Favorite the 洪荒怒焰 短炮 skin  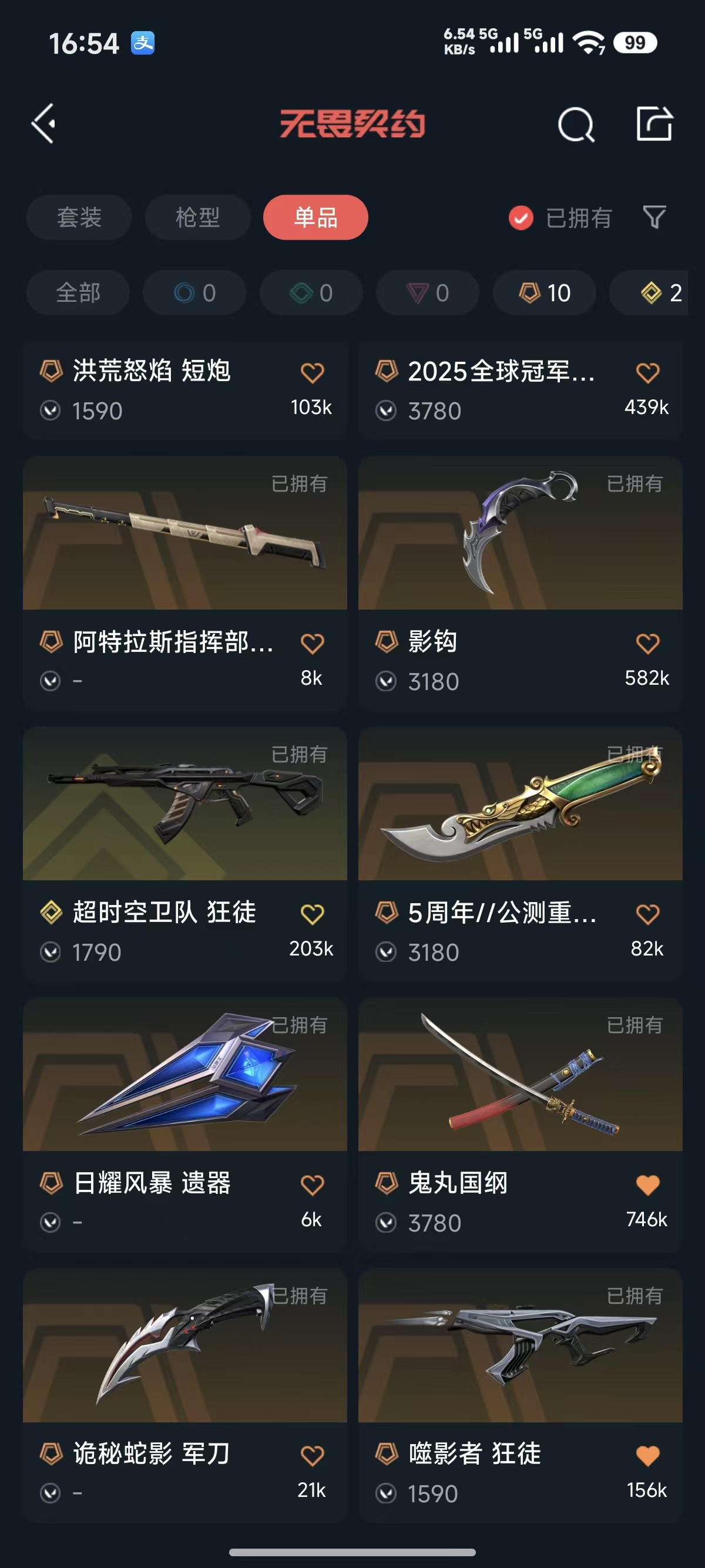pos(313,372)
